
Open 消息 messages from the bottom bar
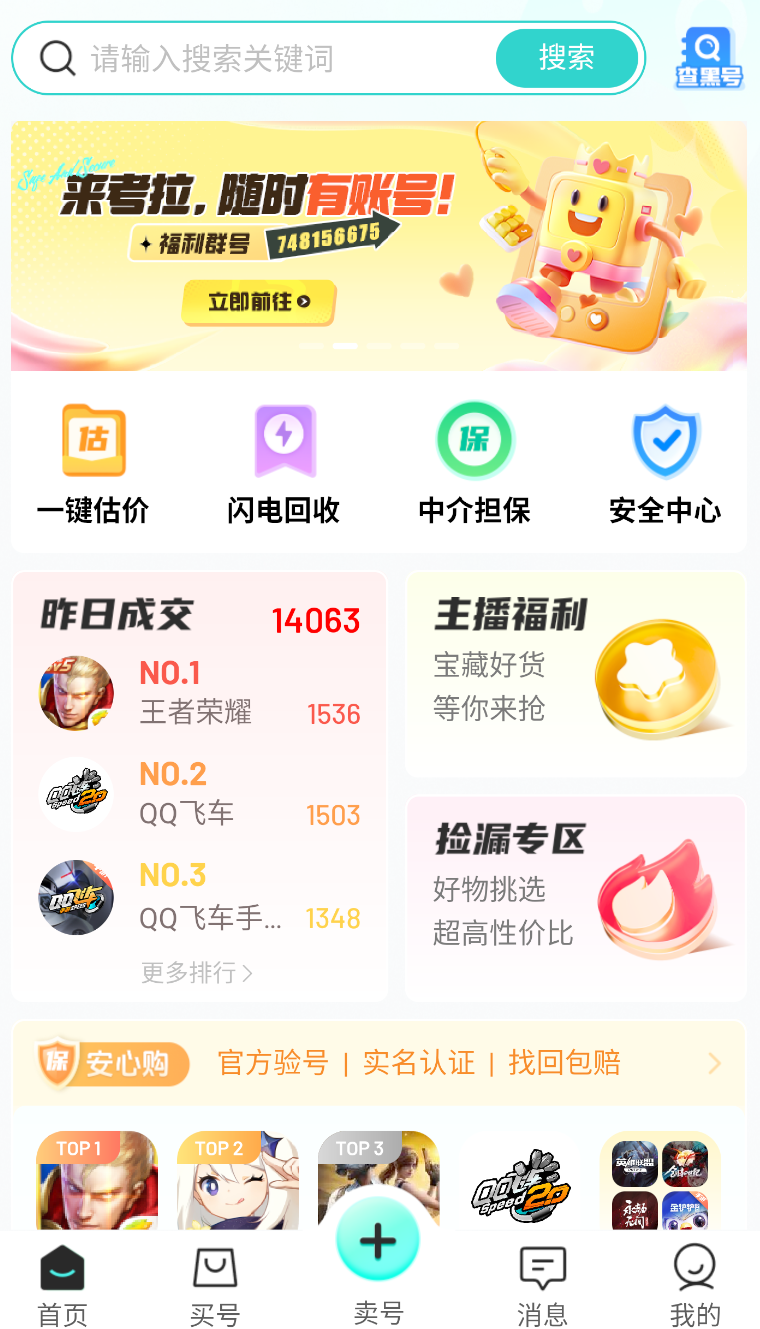(541, 1280)
